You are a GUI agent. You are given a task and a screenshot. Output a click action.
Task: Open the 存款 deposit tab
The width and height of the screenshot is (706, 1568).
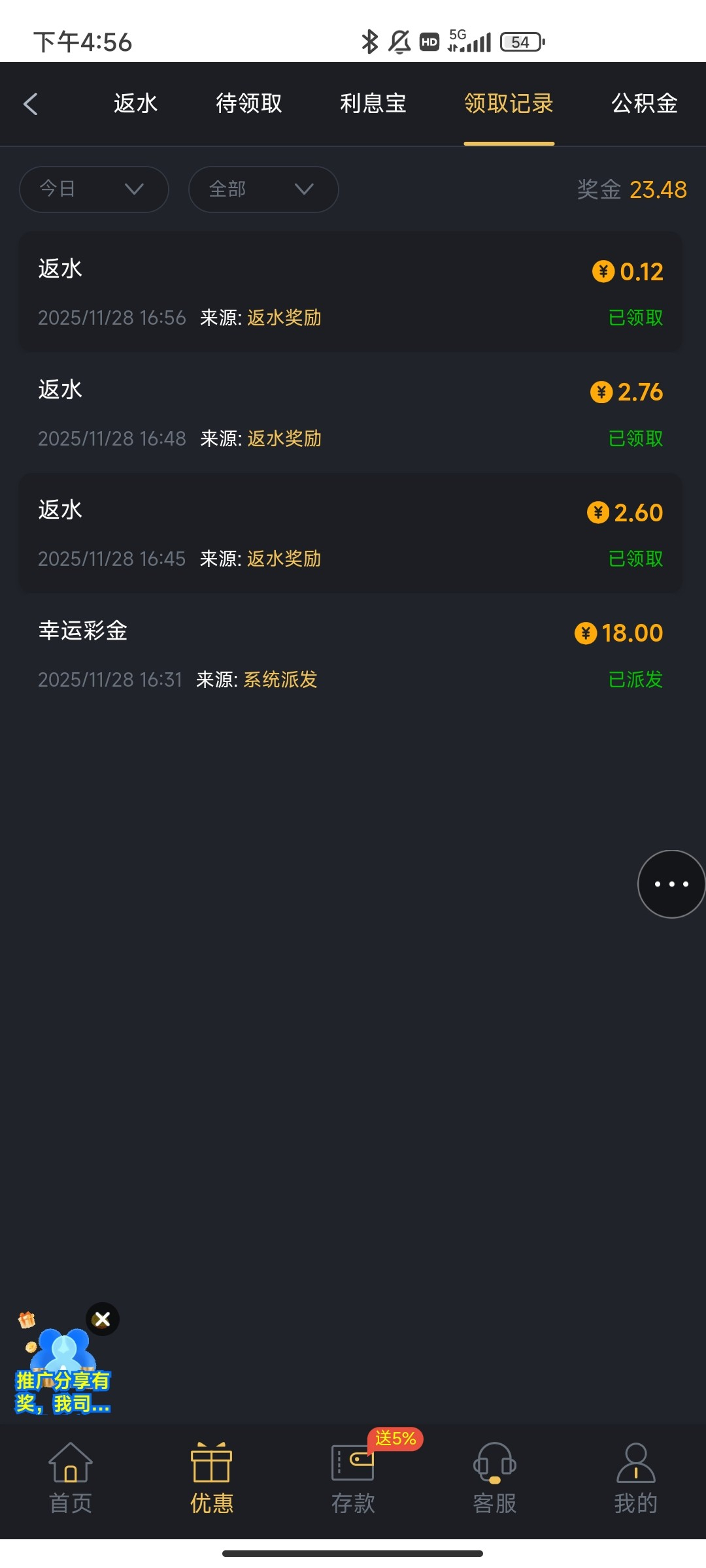point(353,1478)
